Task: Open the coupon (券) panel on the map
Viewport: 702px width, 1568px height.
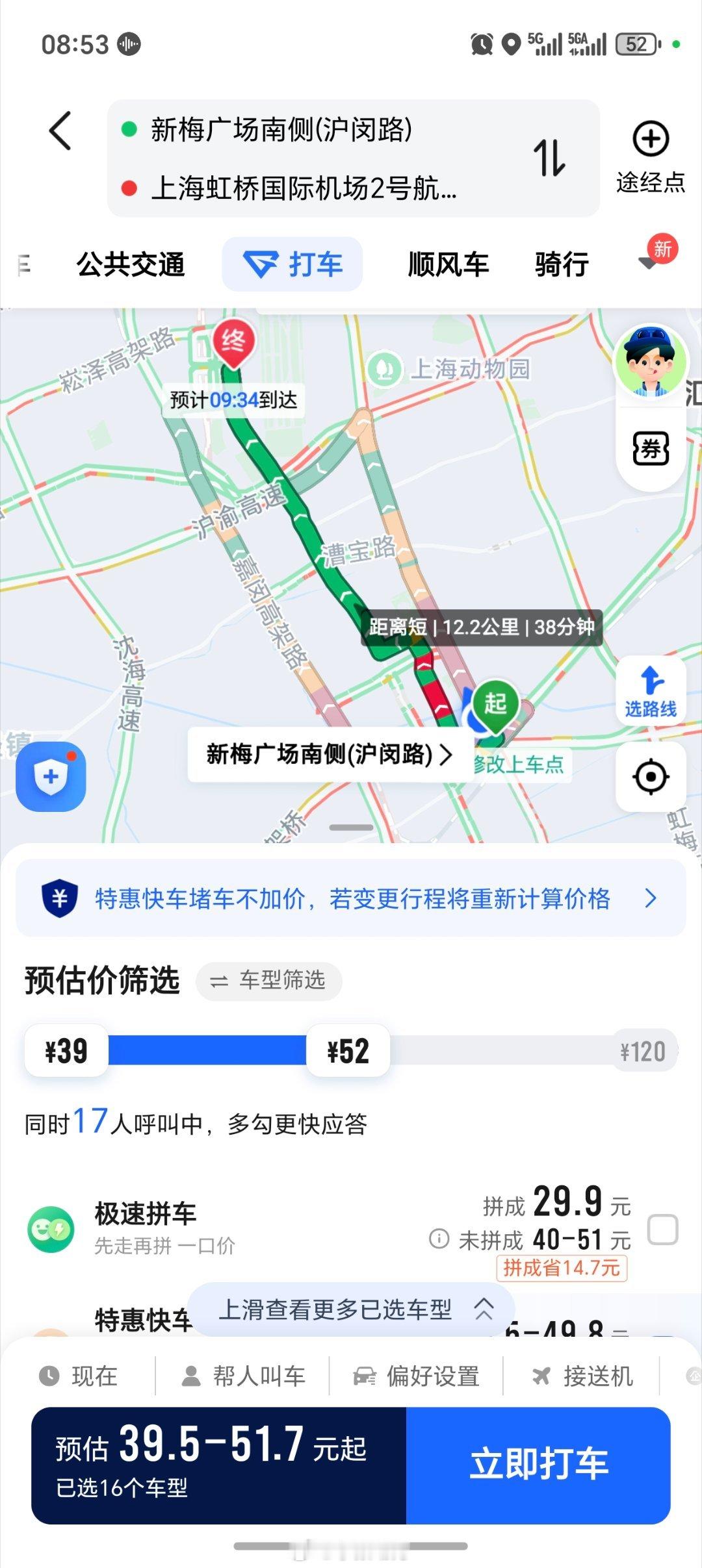Action: click(651, 449)
